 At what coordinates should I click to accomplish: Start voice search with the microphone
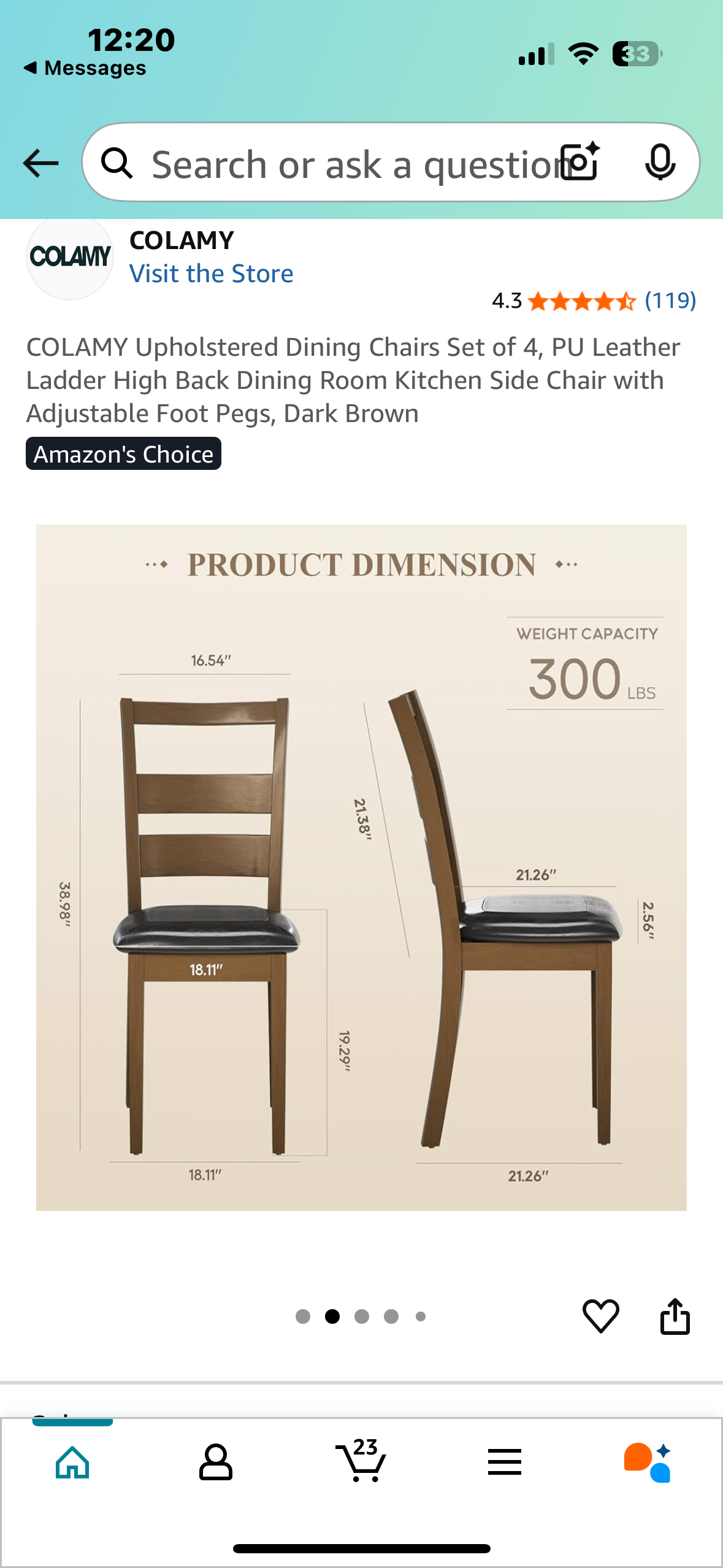coord(660,163)
